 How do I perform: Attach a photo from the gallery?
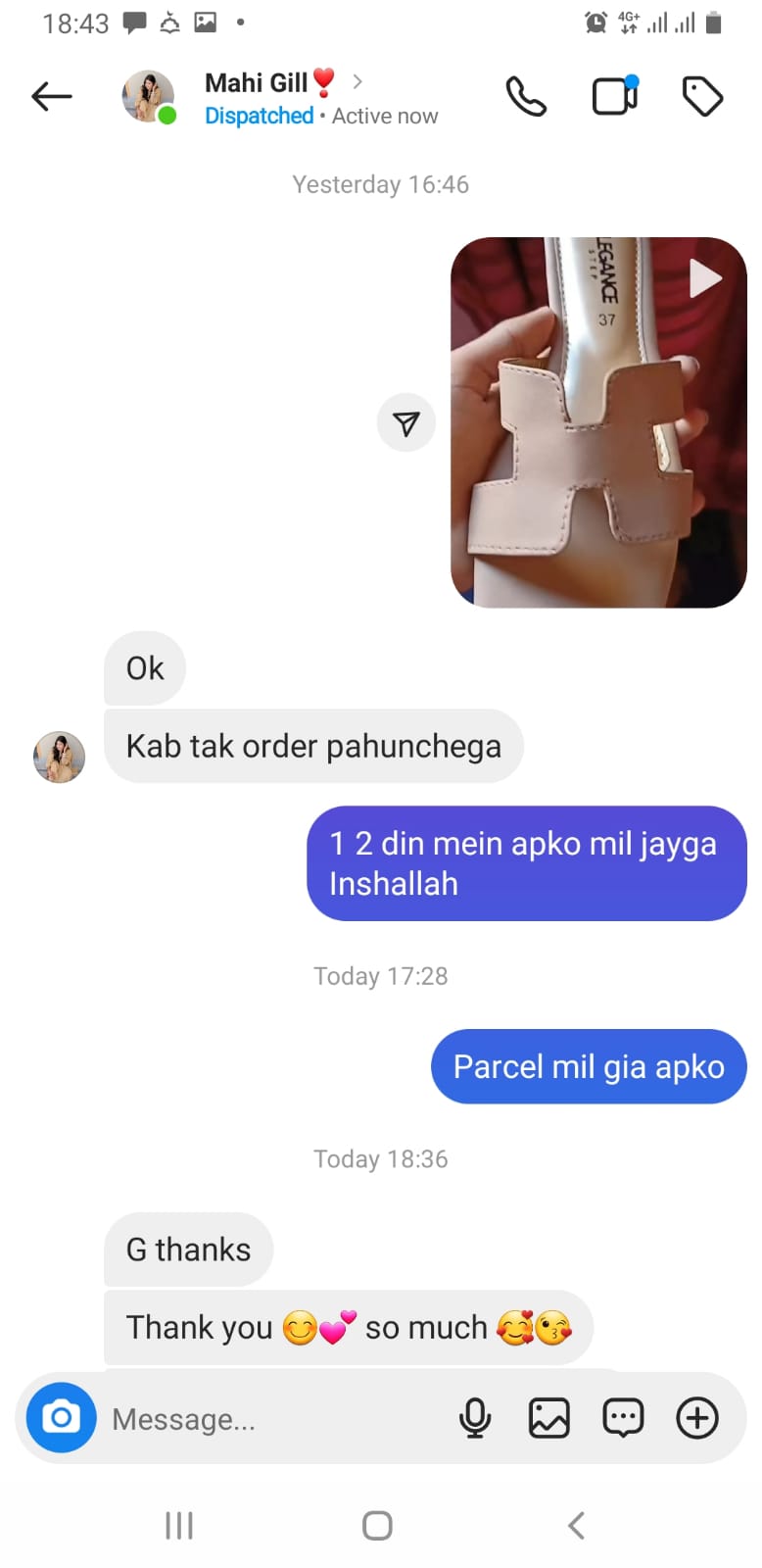tap(548, 1418)
